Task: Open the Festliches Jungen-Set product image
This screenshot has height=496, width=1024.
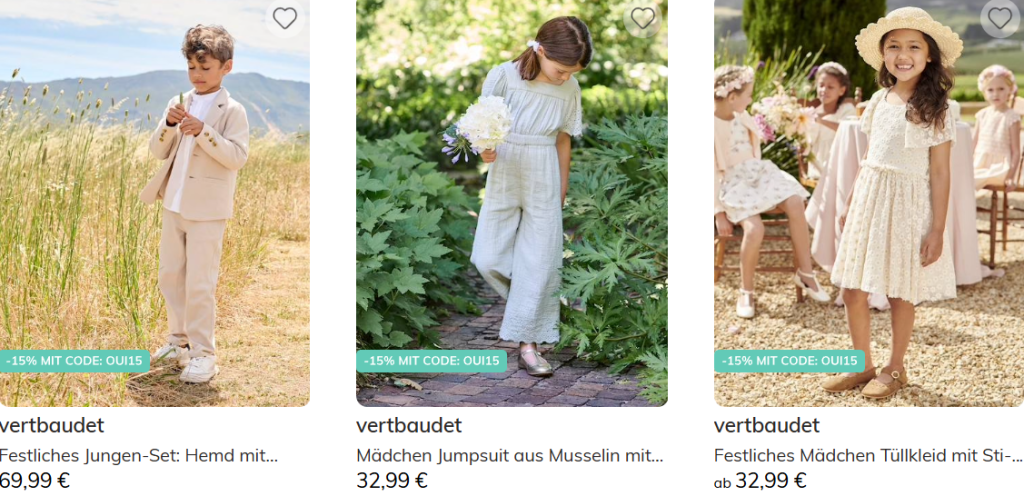Action: (155, 203)
